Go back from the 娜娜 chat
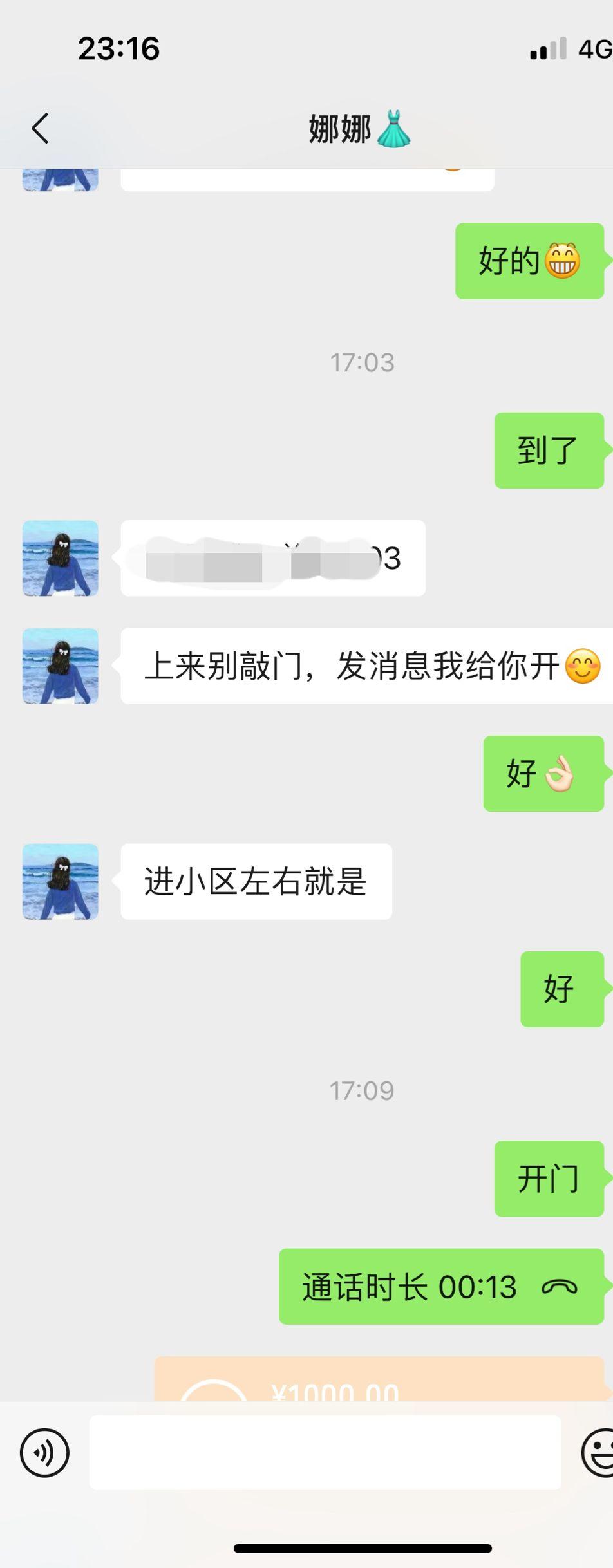 [40, 128]
